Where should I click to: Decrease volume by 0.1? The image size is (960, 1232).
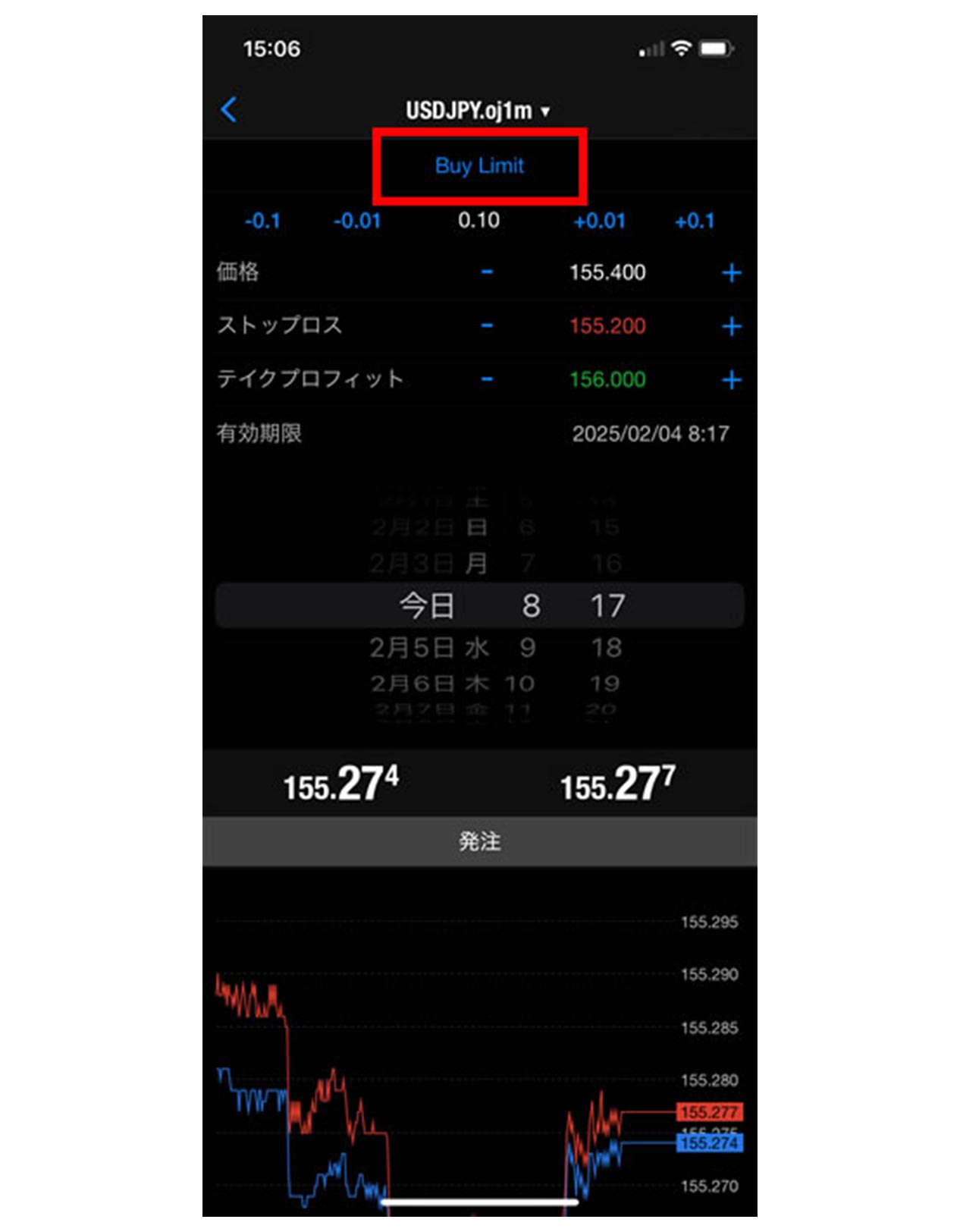pyautogui.click(x=262, y=221)
